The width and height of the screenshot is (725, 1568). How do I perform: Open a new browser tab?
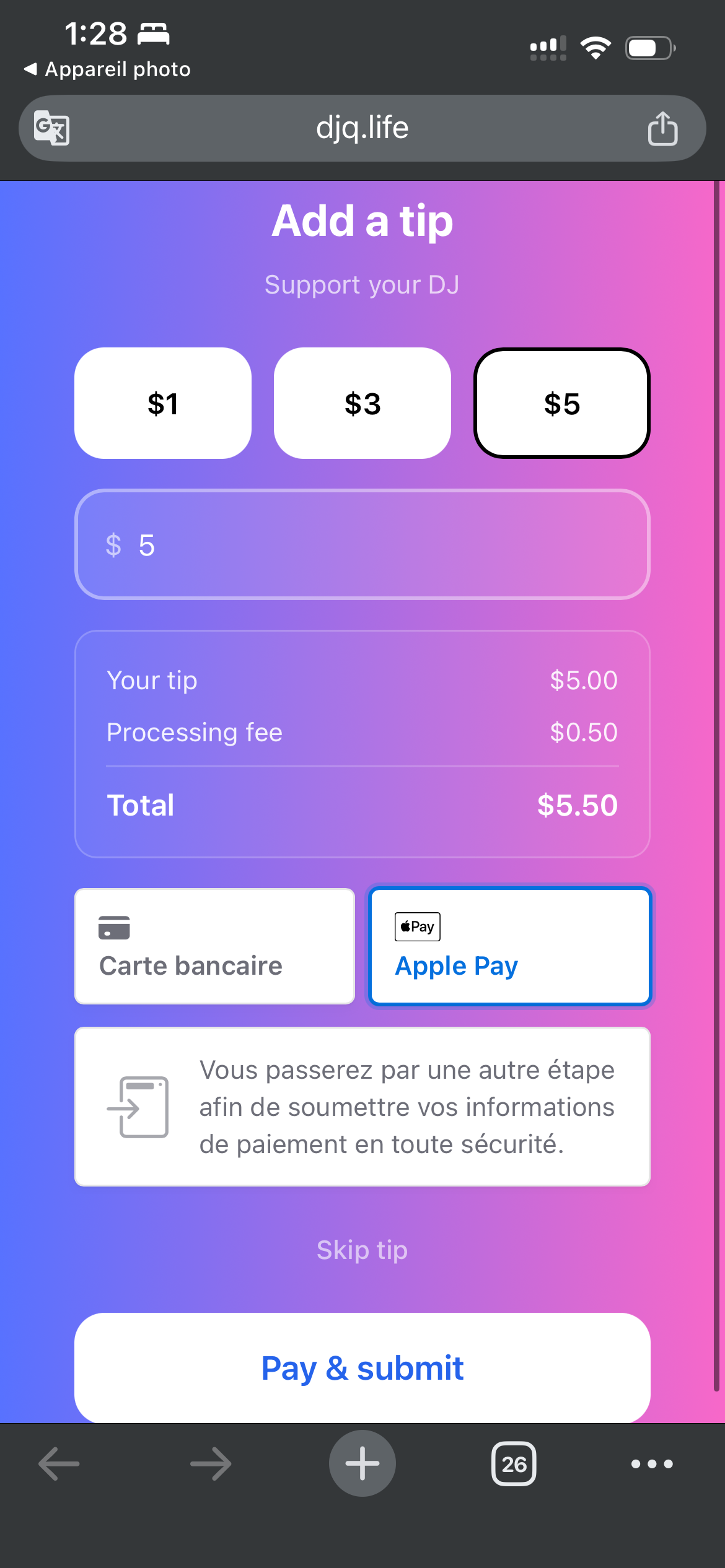pos(362,1463)
